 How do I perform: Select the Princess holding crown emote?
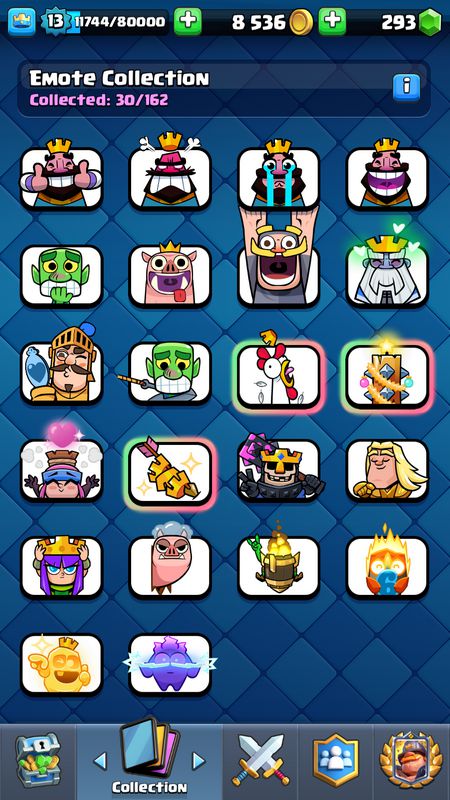(61, 566)
